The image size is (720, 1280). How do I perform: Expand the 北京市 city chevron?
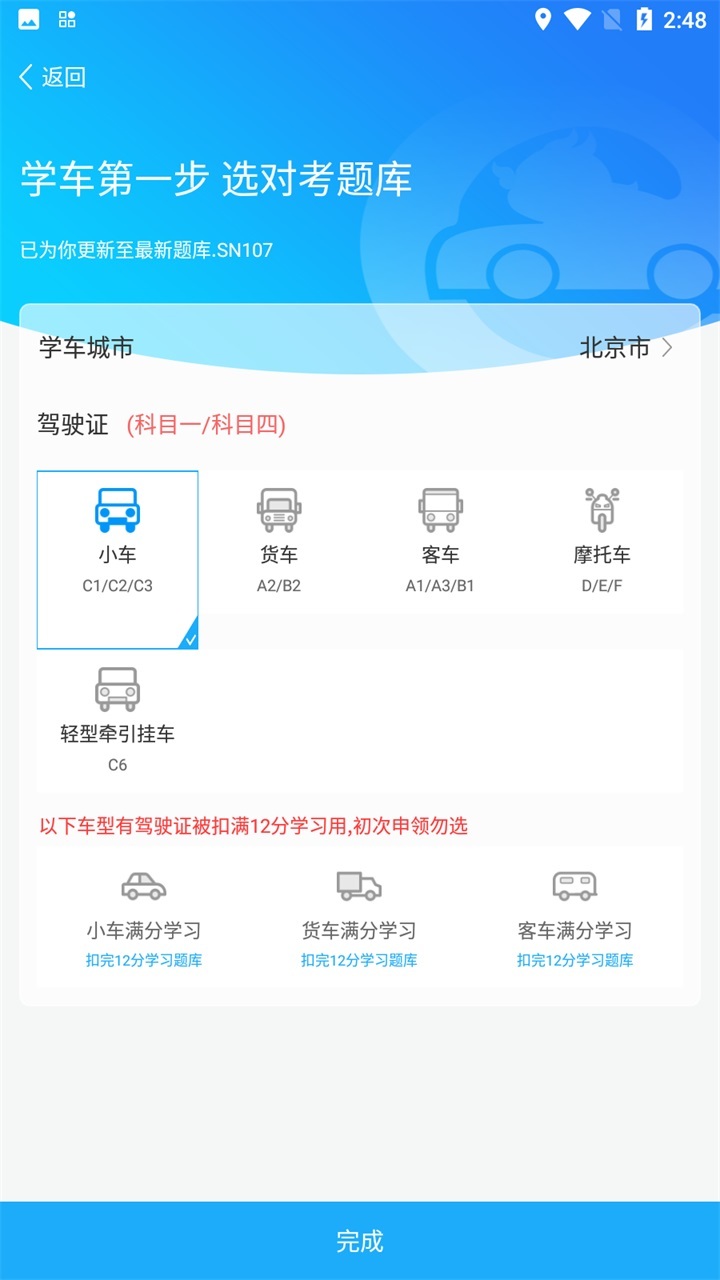[x=668, y=349]
